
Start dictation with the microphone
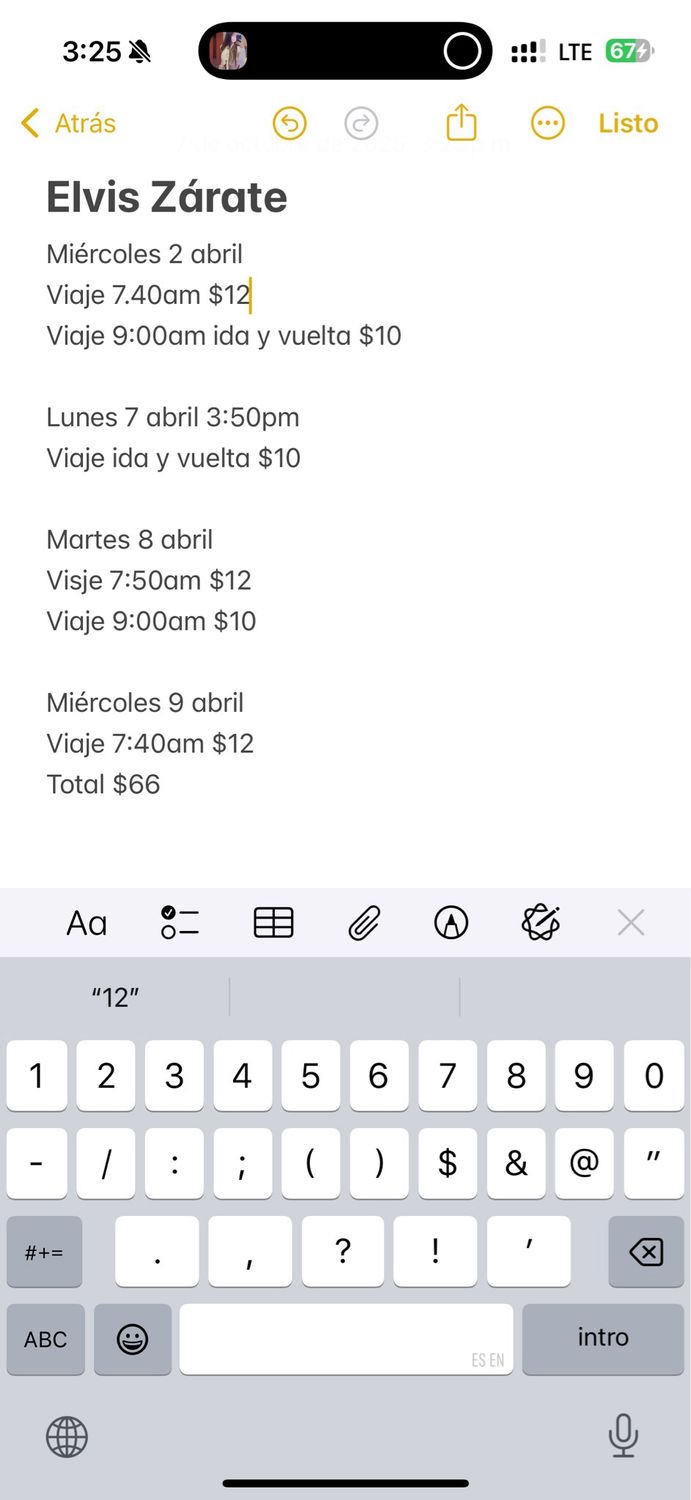[623, 1436]
